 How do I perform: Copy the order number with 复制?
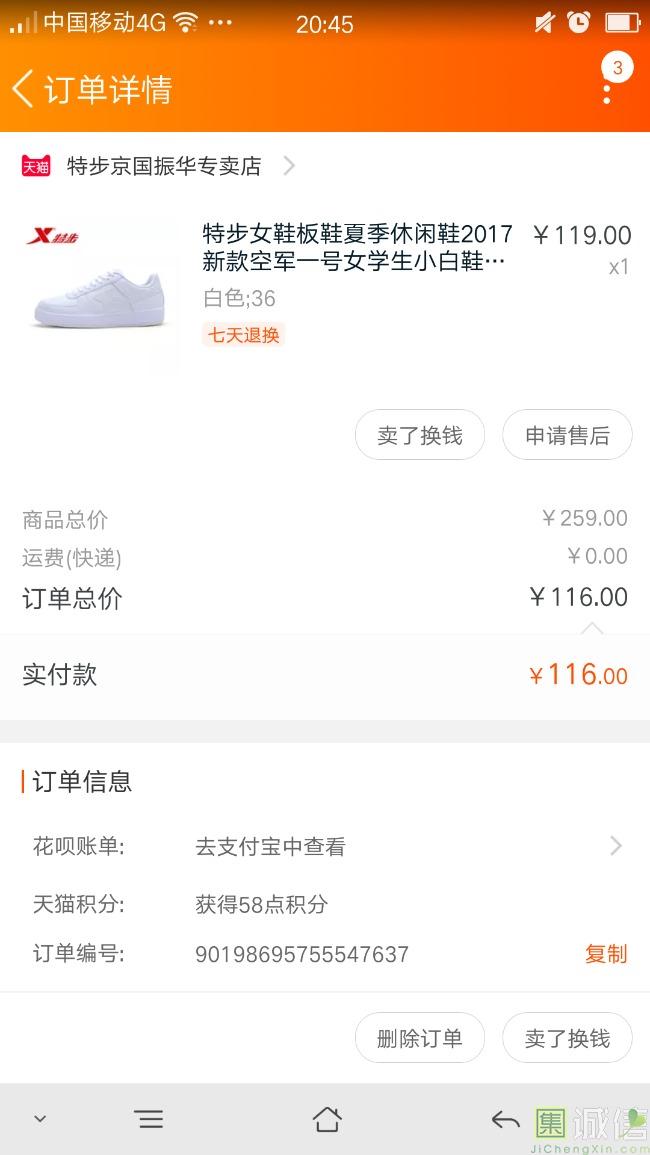(x=605, y=954)
